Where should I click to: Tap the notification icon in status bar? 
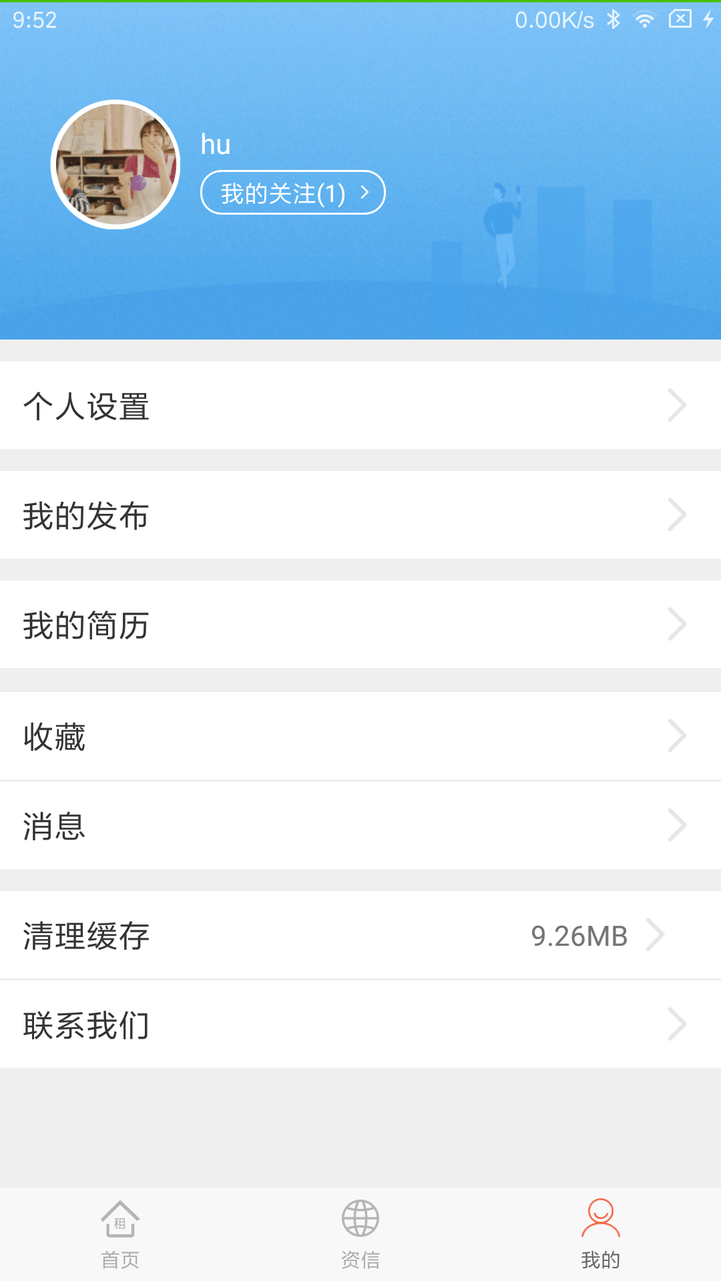[x=678, y=18]
